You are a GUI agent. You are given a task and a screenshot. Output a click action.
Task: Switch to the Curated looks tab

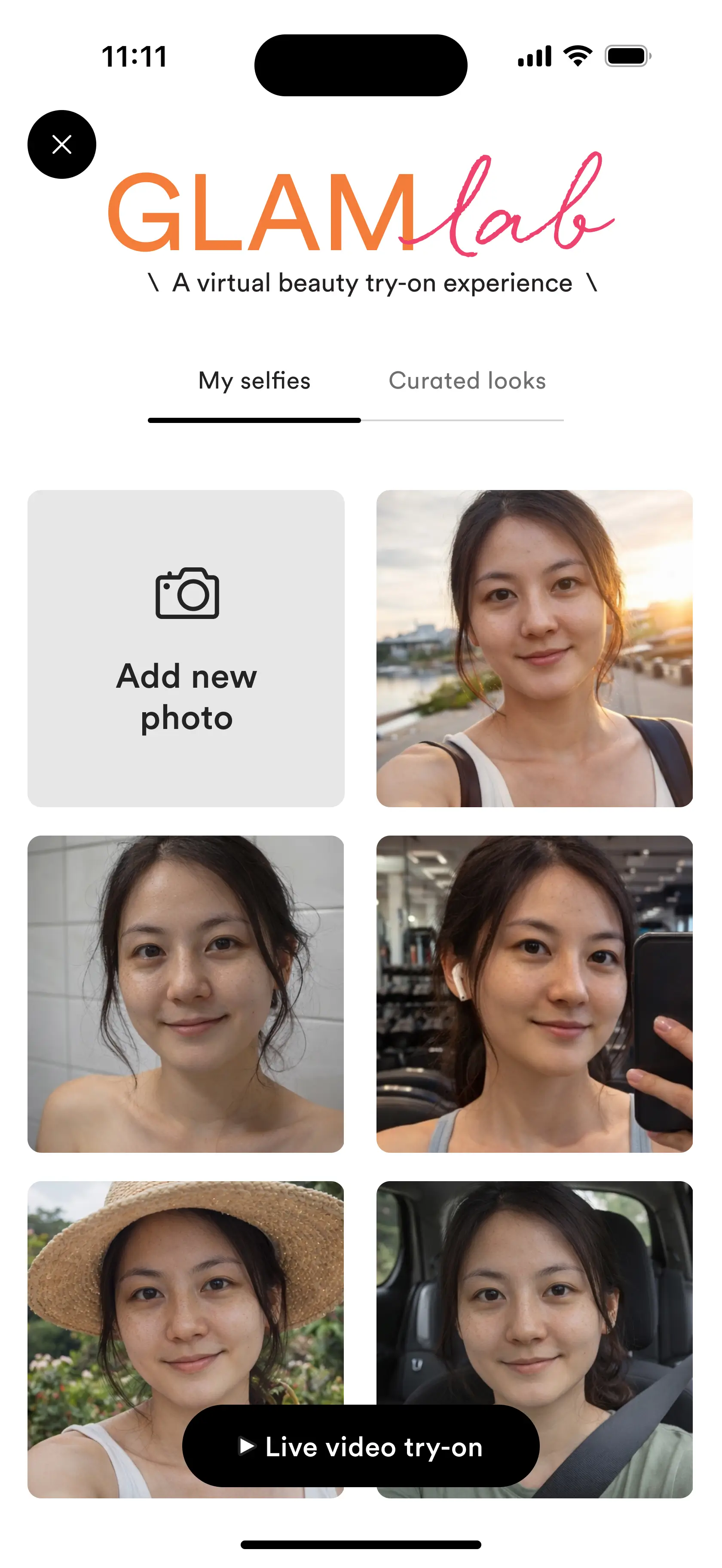click(467, 381)
